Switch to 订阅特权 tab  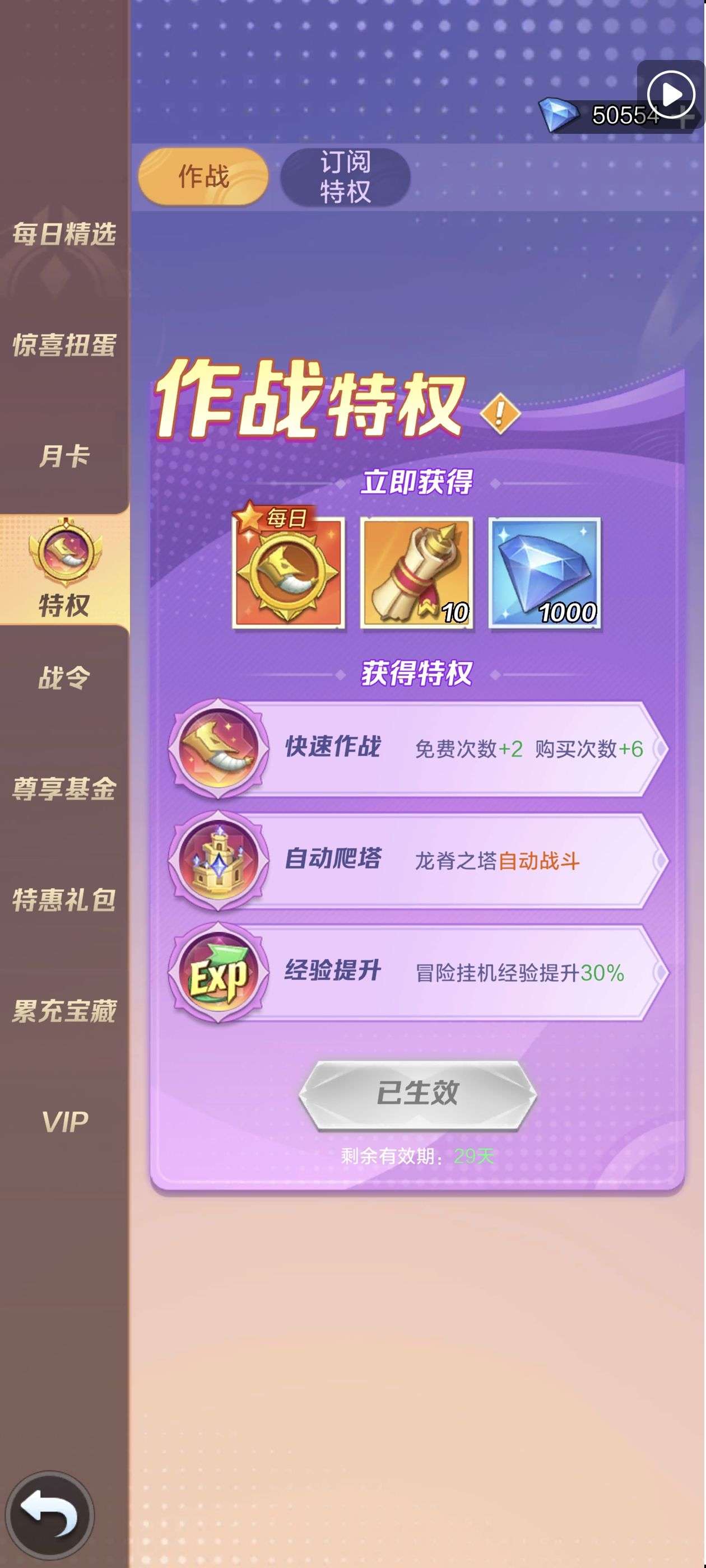[x=345, y=176]
